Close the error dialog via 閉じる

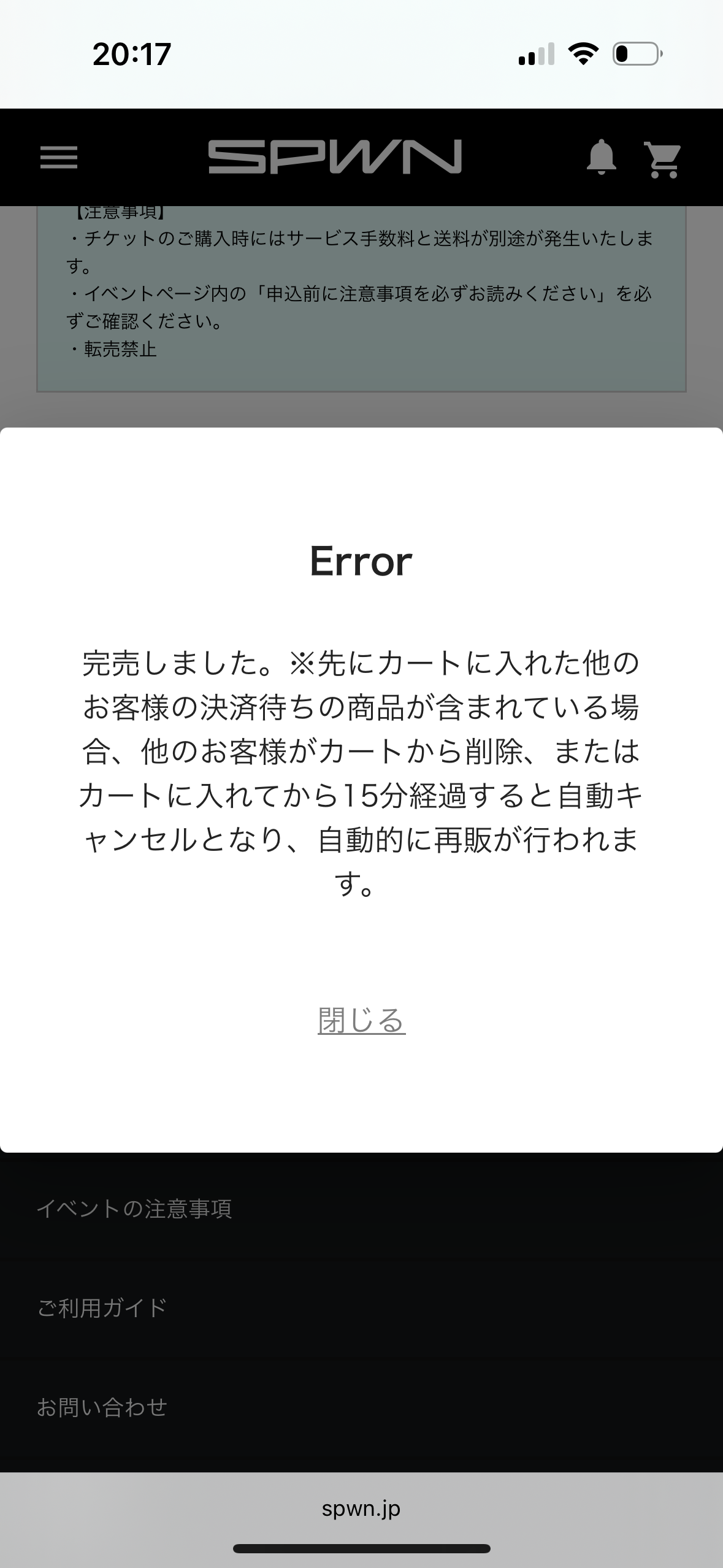tap(361, 1020)
